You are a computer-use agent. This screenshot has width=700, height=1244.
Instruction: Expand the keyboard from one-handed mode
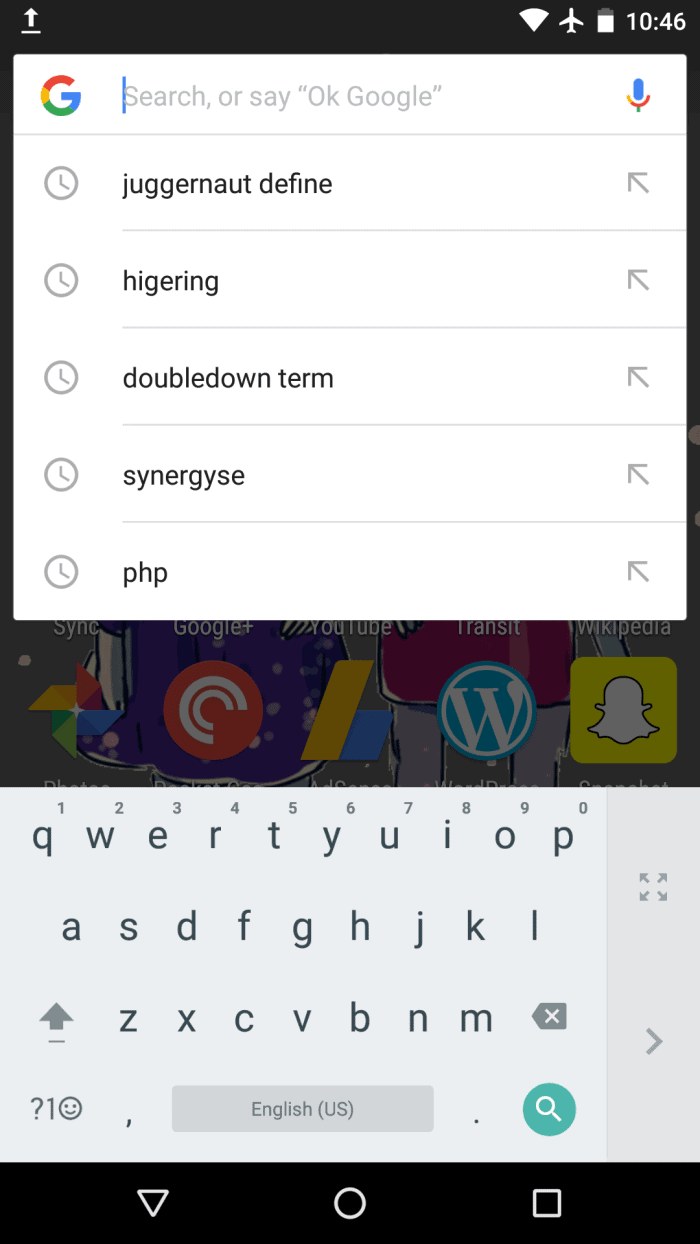point(653,887)
